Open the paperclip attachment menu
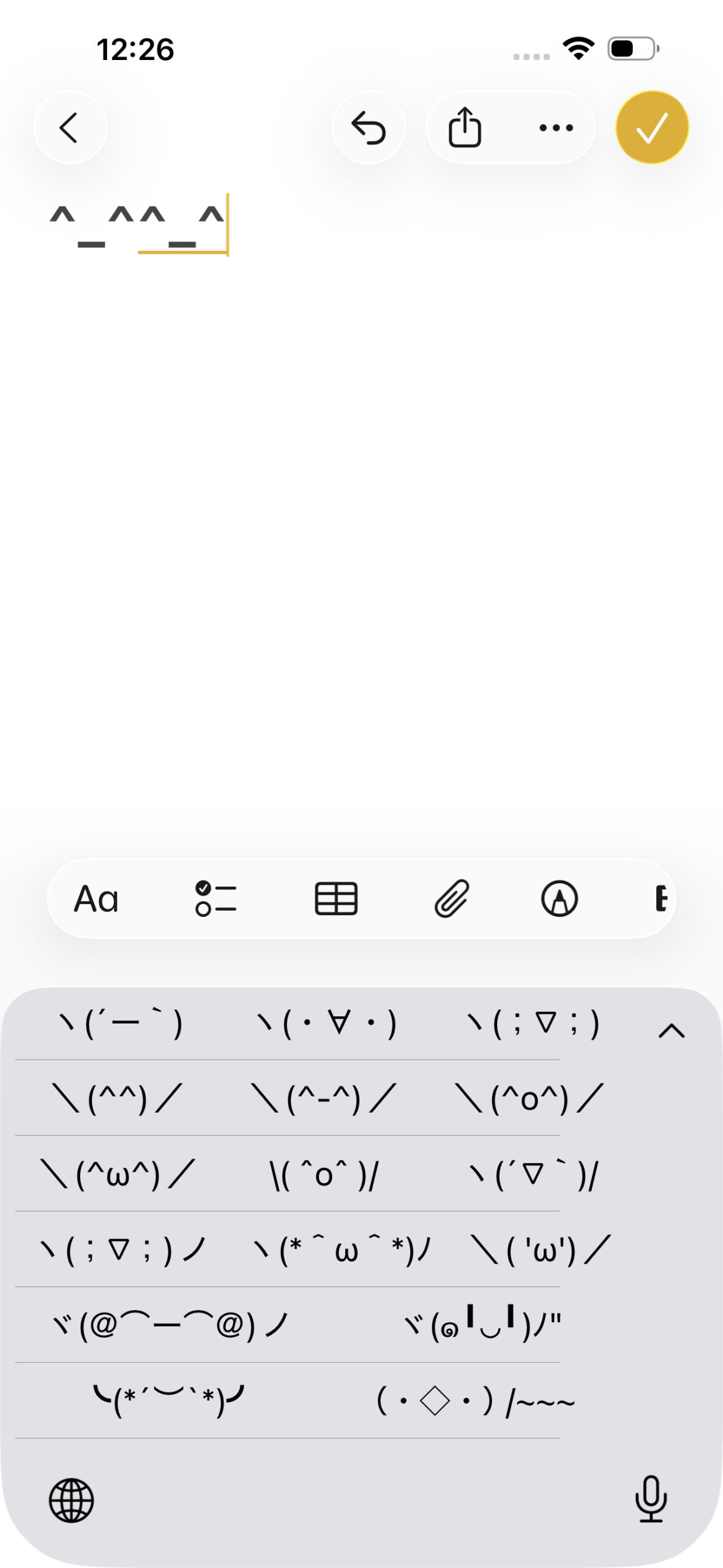723x1568 pixels. pyautogui.click(x=452, y=899)
